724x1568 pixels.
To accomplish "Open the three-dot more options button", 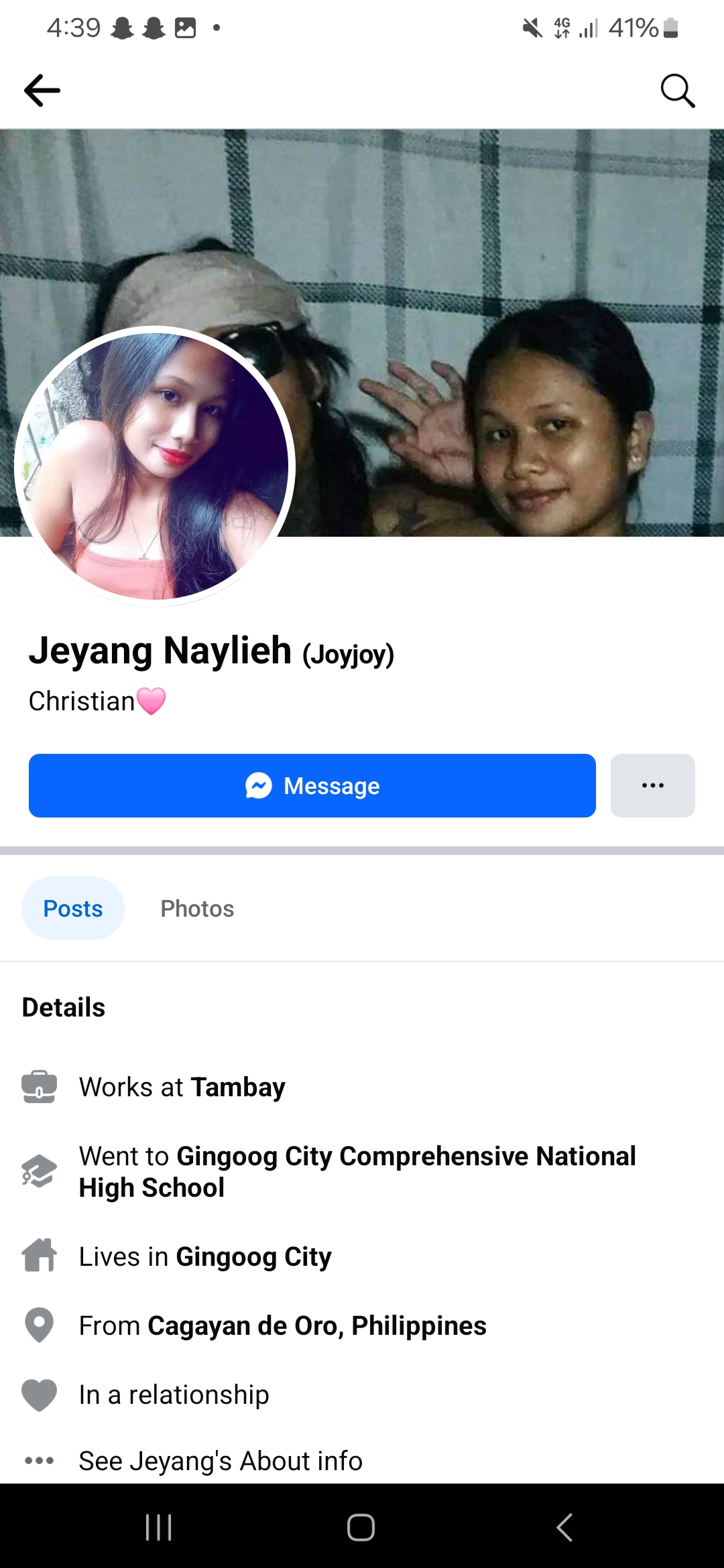I will click(x=653, y=785).
